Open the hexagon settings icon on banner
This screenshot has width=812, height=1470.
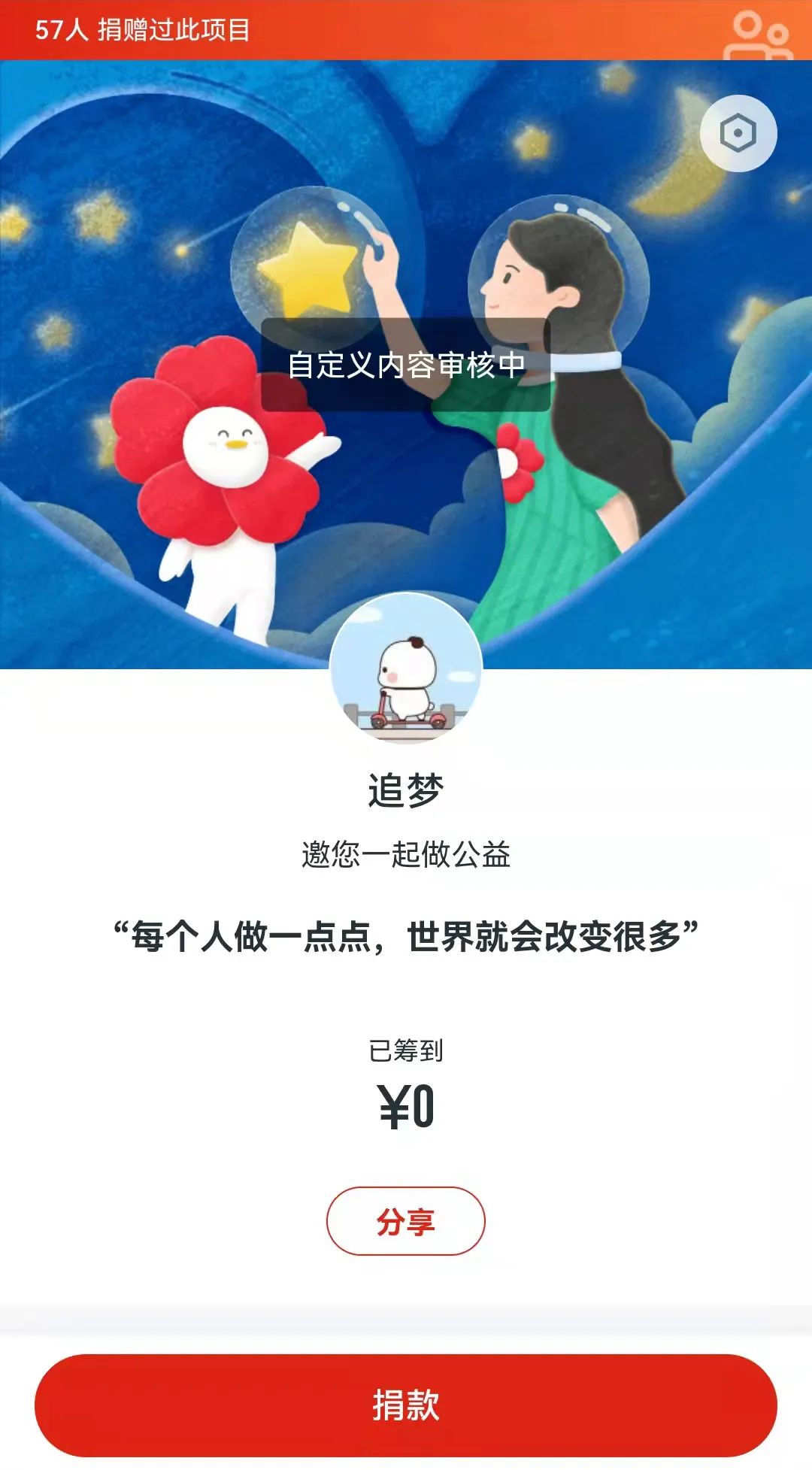pyautogui.click(x=738, y=134)
